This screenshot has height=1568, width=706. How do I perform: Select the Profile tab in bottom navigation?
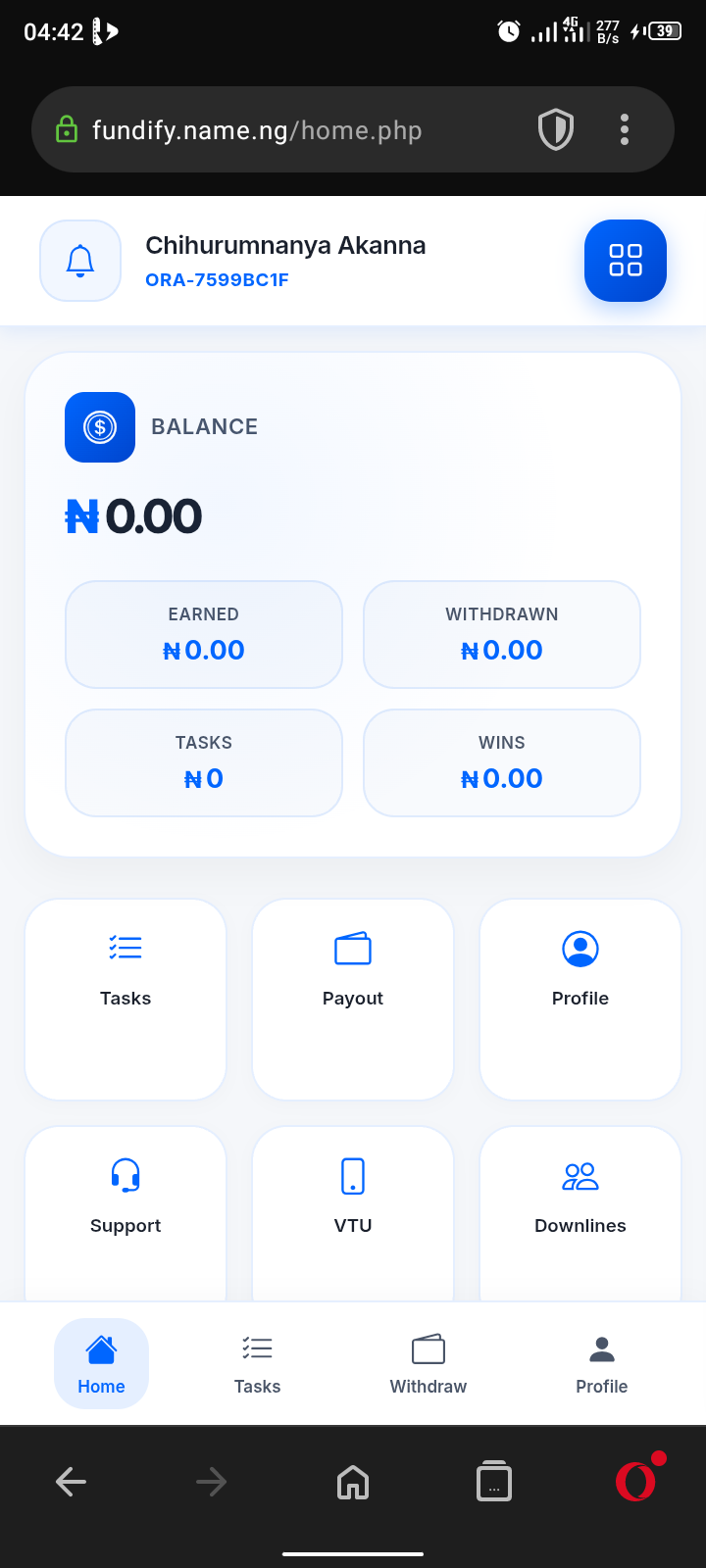602,1363
